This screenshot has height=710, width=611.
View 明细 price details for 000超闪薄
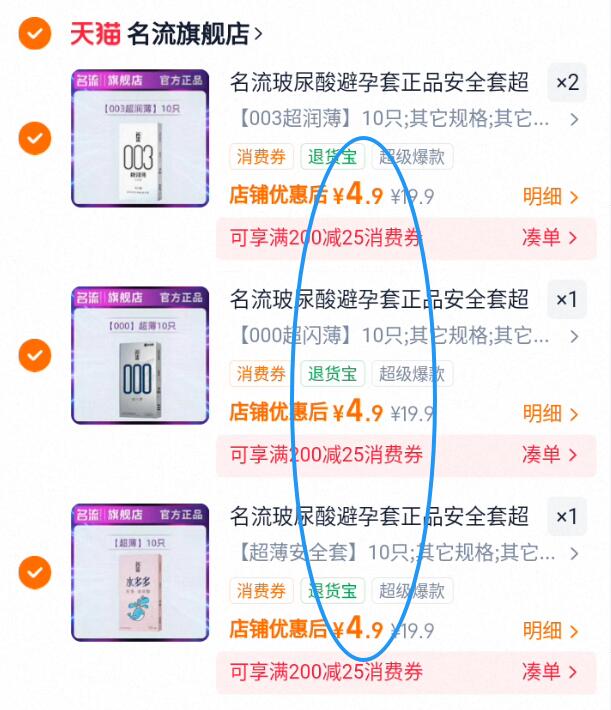[550, 414]
